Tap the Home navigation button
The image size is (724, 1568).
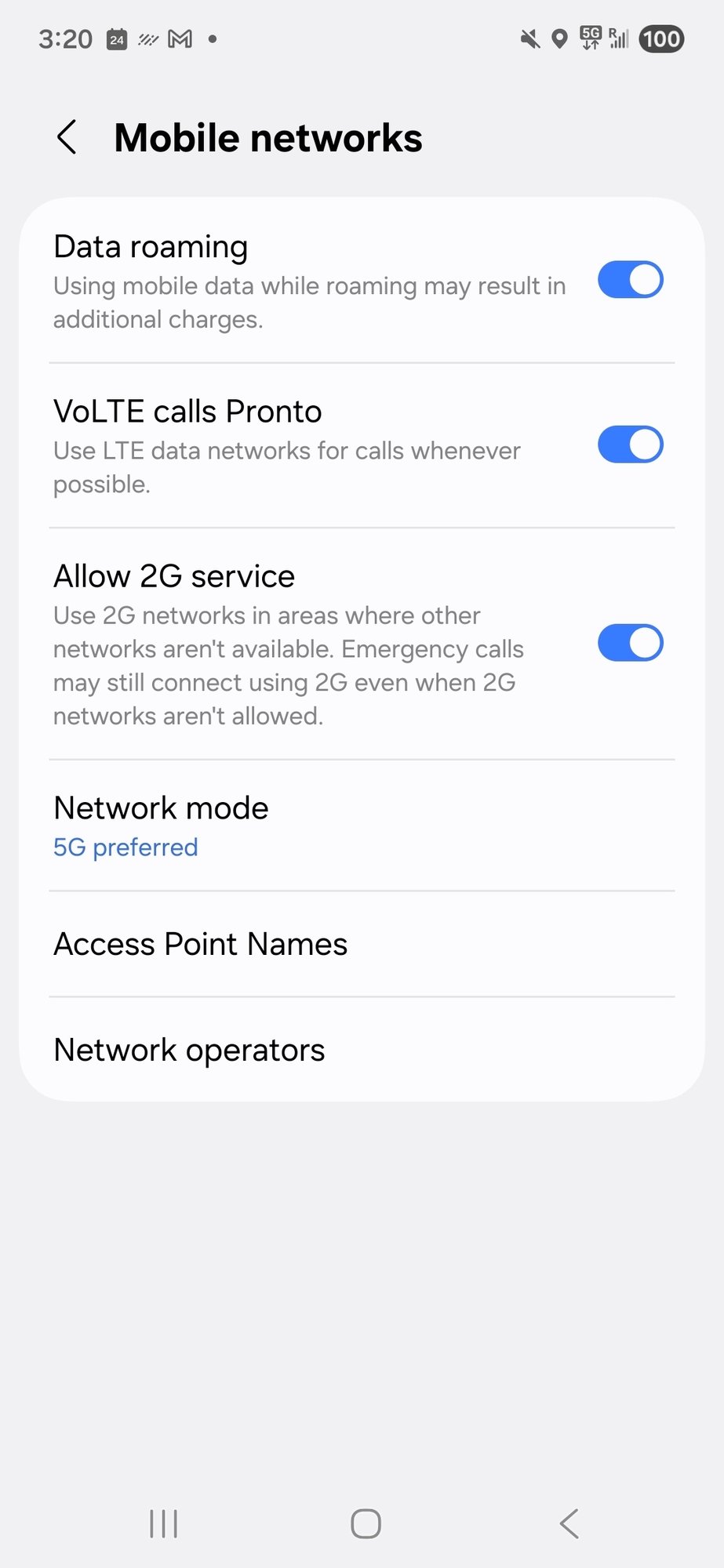tap(364, 1523)
